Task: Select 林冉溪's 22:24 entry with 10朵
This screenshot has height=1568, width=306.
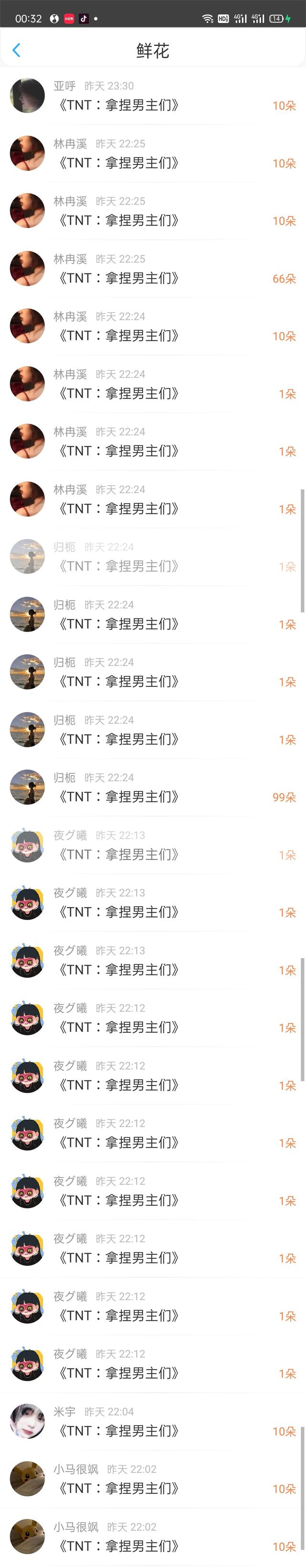Action: pyautogui.click(x=153, y=327)
